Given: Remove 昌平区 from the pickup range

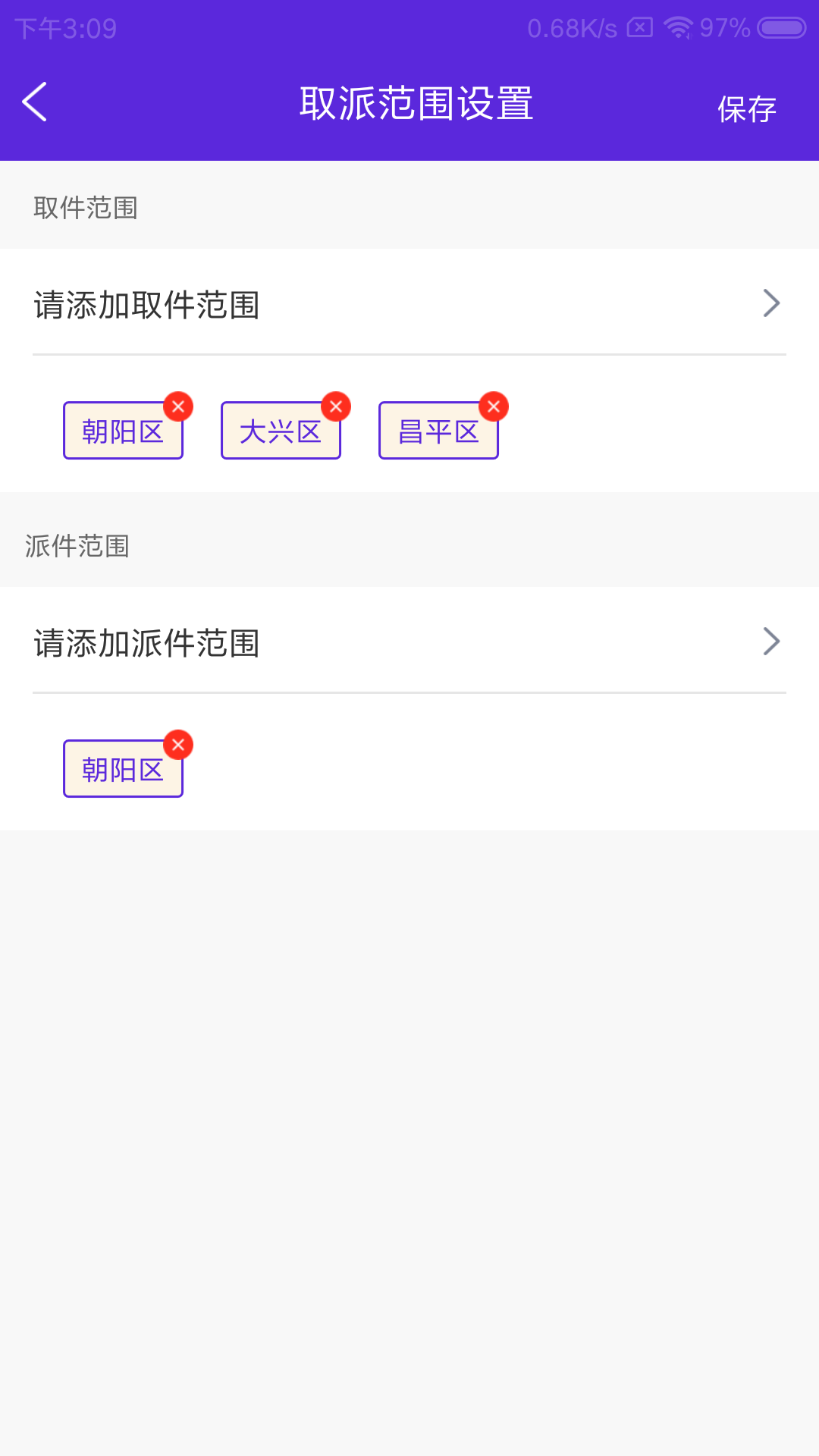Looking at the screenshot, I should (x=494, y=406).
